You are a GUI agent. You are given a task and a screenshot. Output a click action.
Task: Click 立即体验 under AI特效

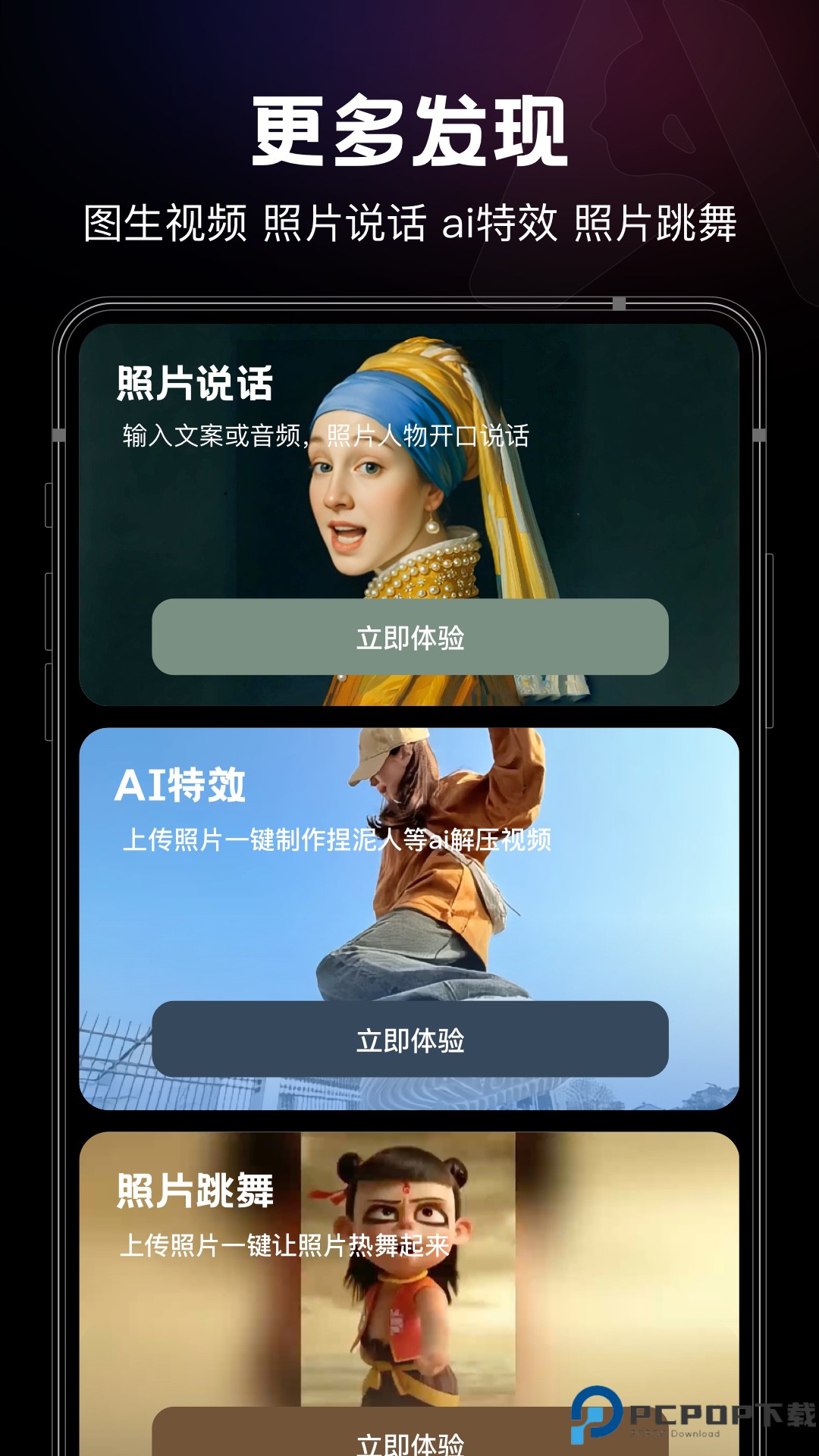(x=409, y=1040)
